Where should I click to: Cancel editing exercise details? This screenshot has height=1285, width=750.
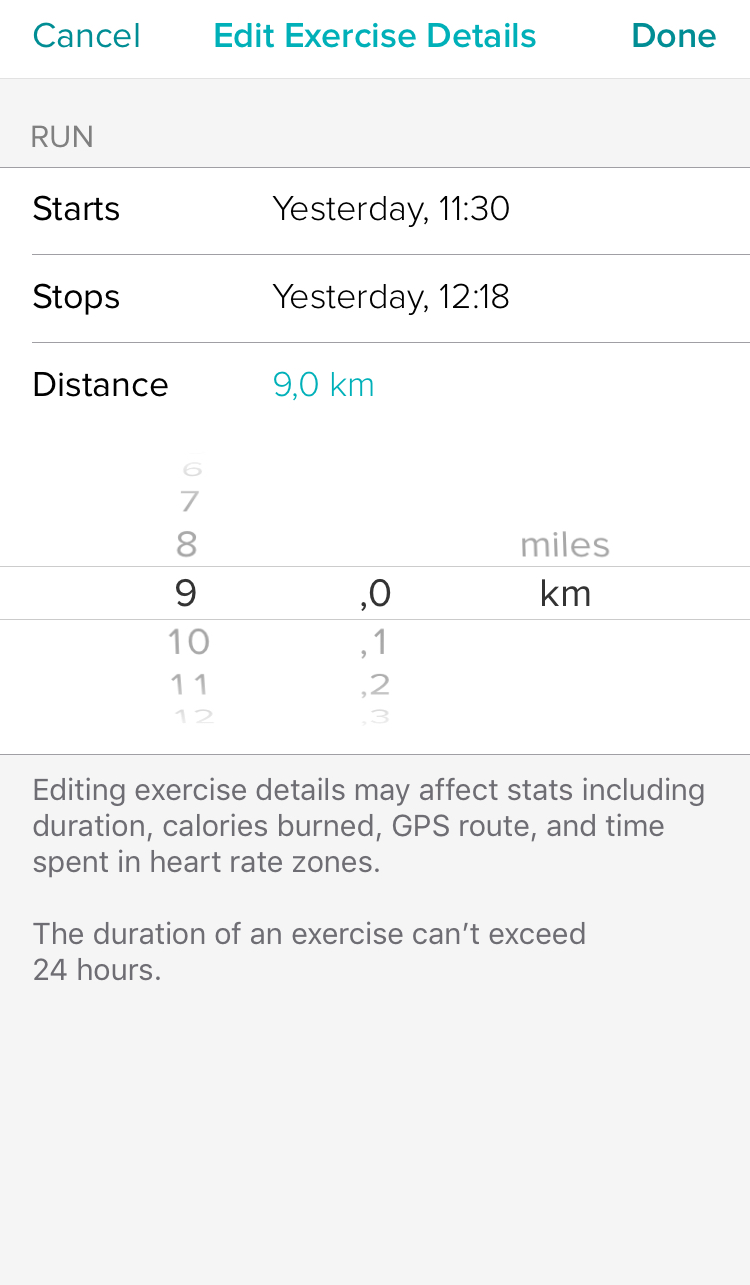pos(86,36)
